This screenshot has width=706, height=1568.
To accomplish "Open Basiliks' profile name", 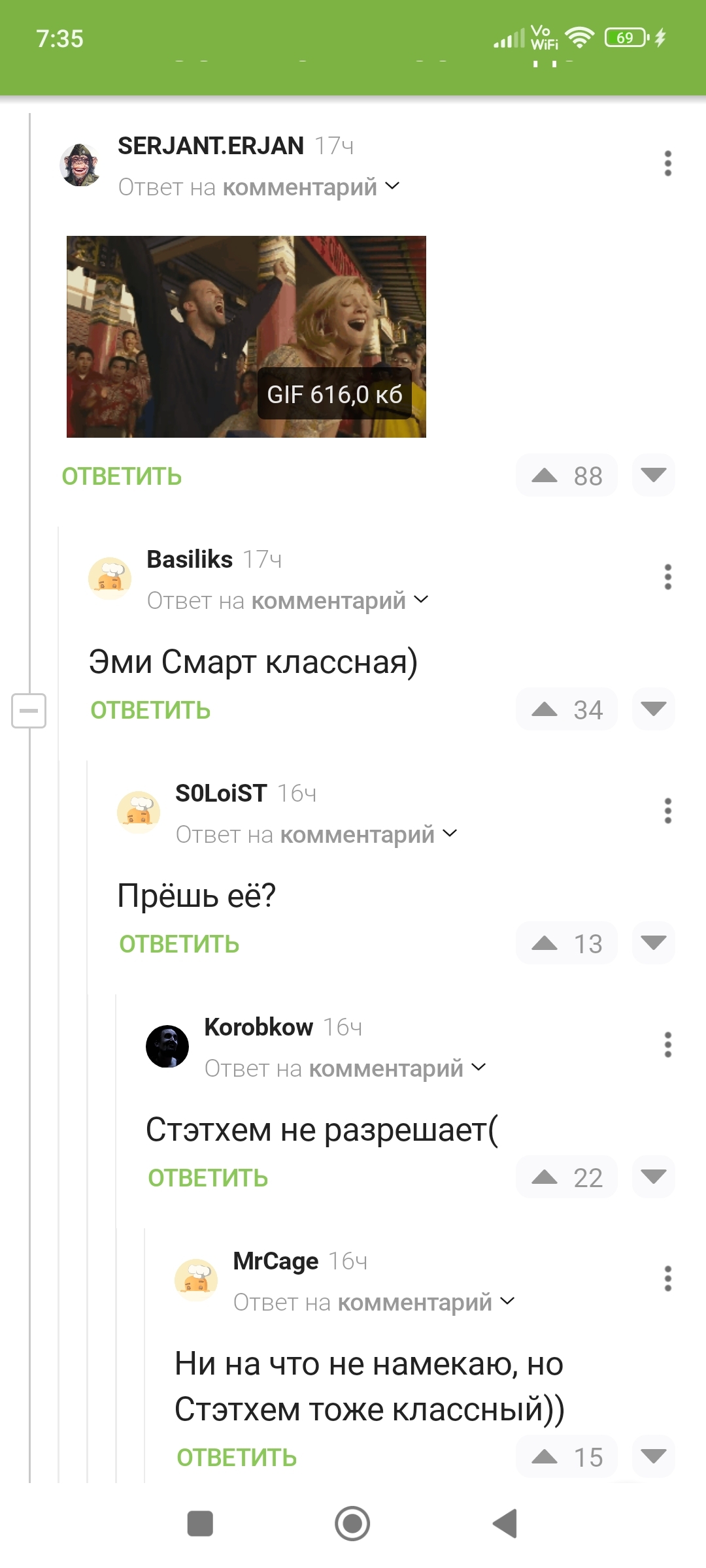I will (190, 559).
